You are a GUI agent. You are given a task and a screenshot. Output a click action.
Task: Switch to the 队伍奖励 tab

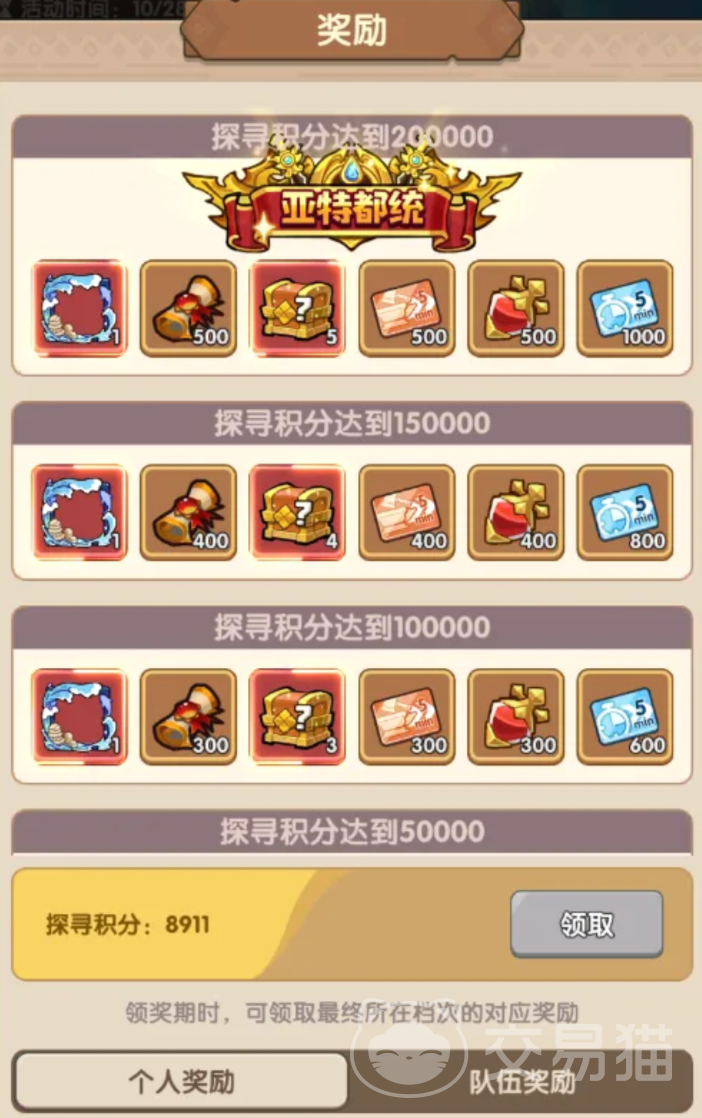[x=521, y=1080]
